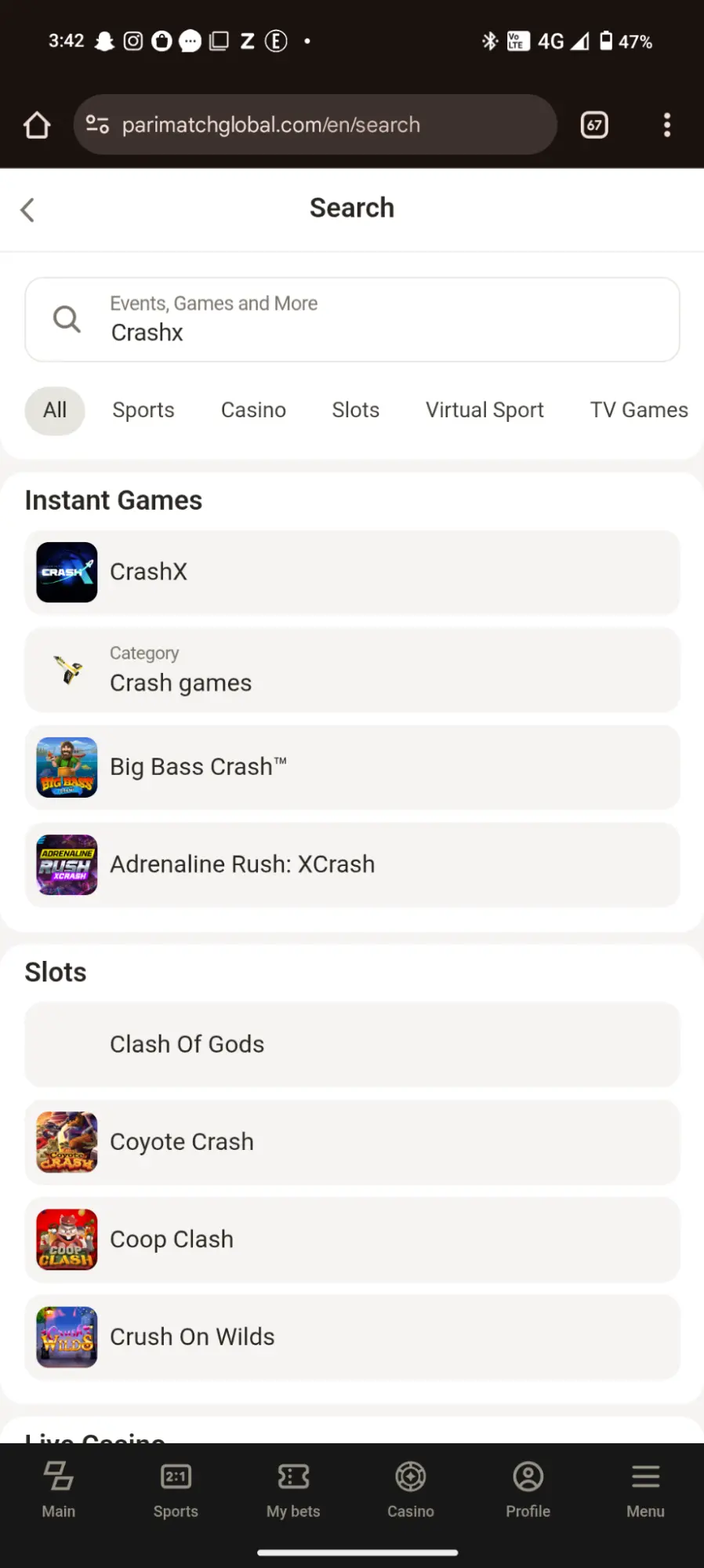Open the Crash games category
This screenshot has height=1568, width=704.
tap(352, 670)
